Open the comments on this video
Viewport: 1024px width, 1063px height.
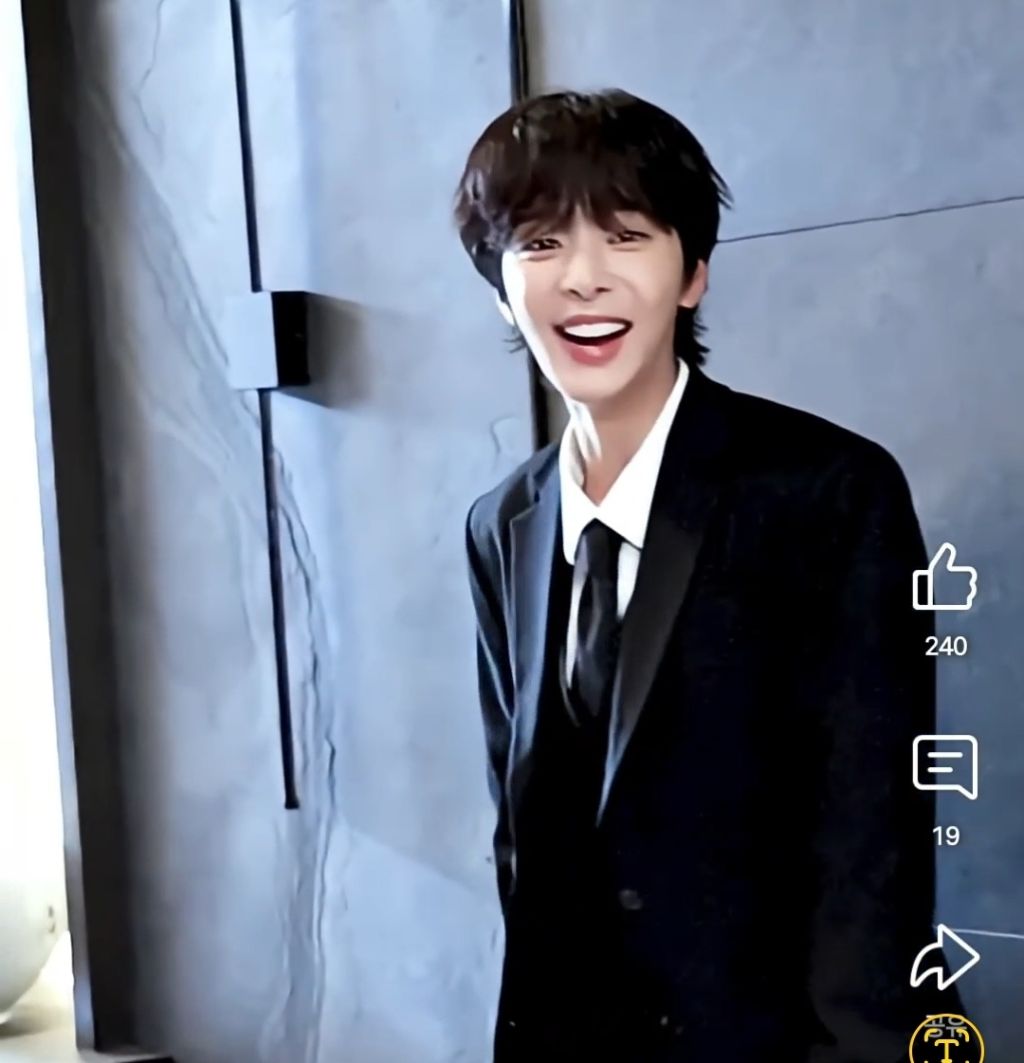(x=945, y=767)
